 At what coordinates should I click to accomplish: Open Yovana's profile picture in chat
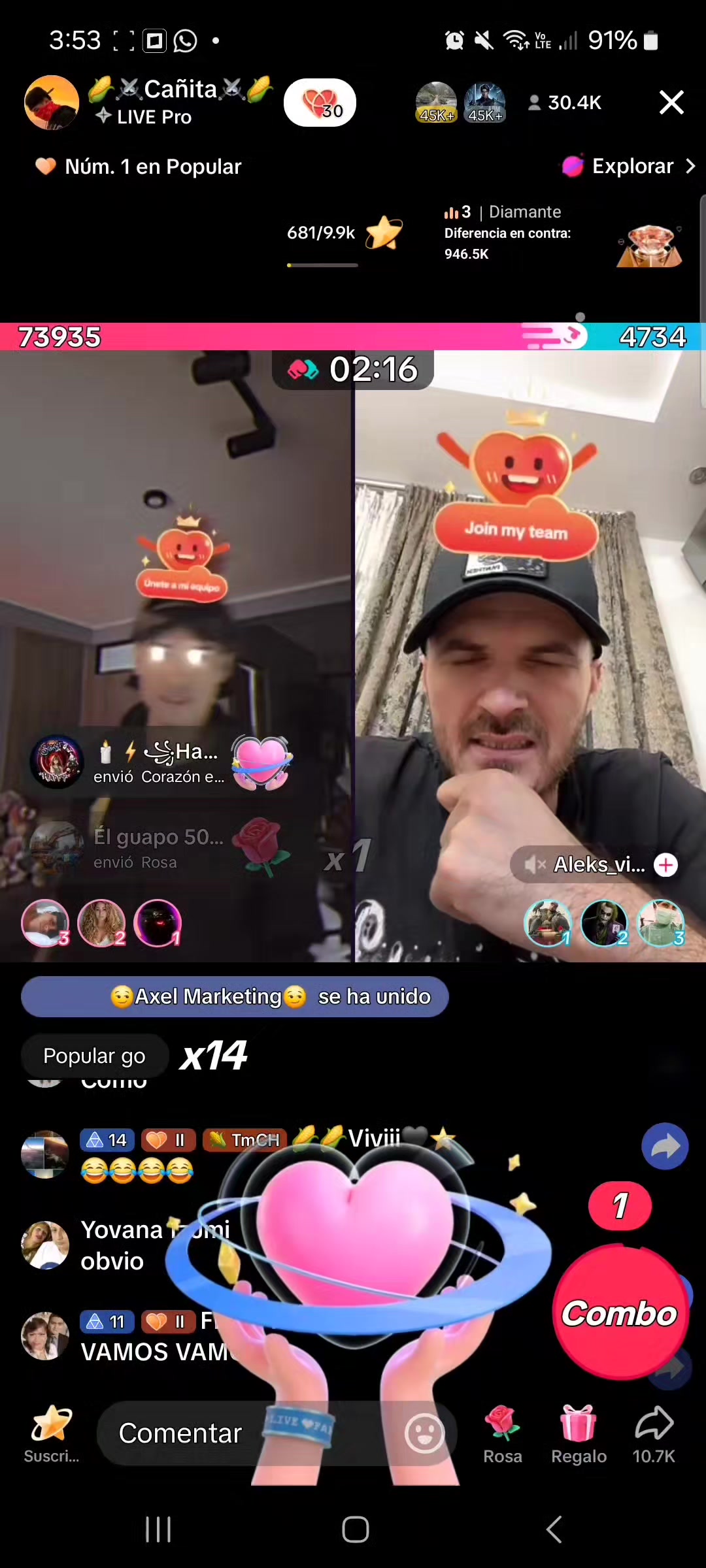(x=45, y=1245)
